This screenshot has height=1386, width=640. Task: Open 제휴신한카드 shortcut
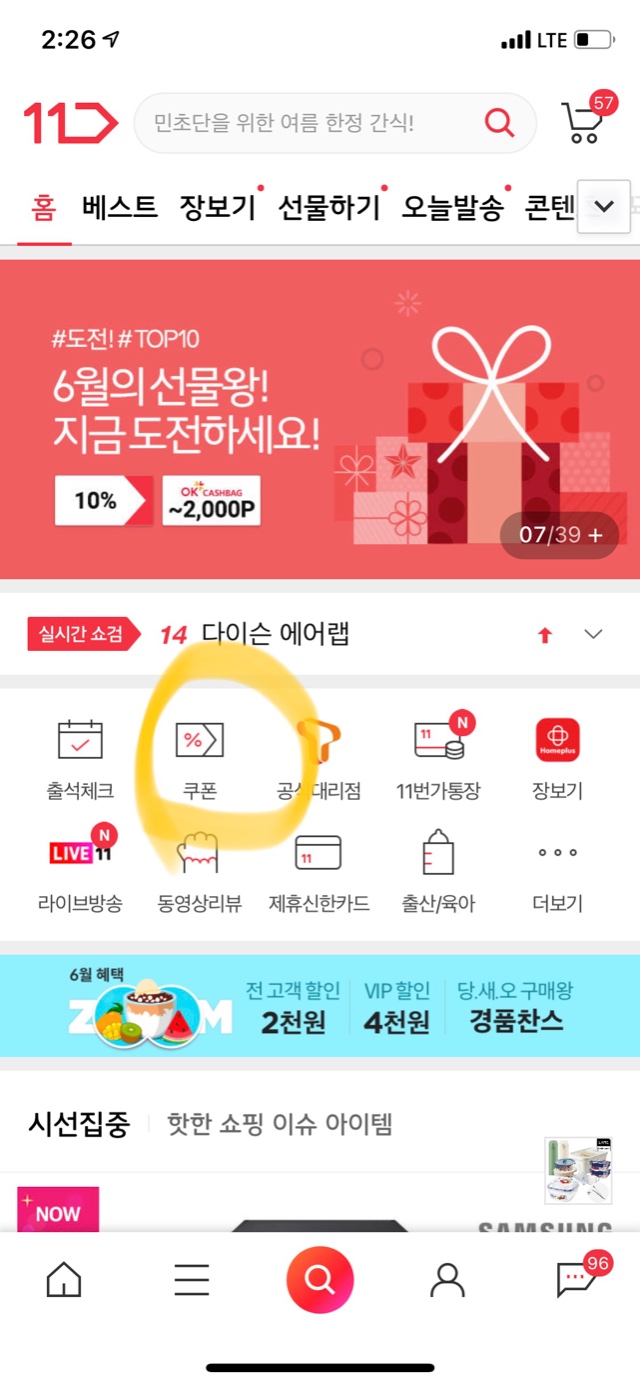pos(319,870)
